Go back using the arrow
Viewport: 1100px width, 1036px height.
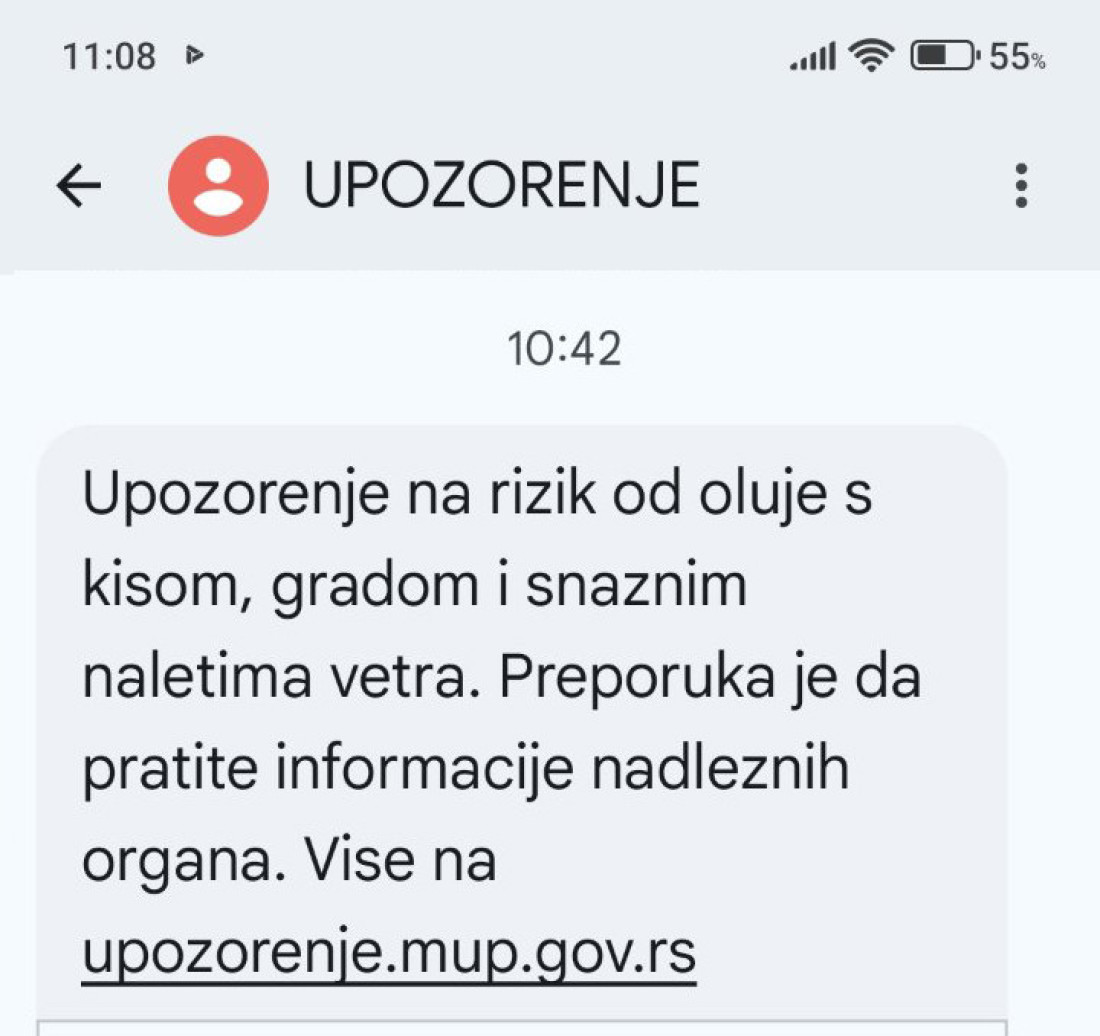click(x=79, y=186)
